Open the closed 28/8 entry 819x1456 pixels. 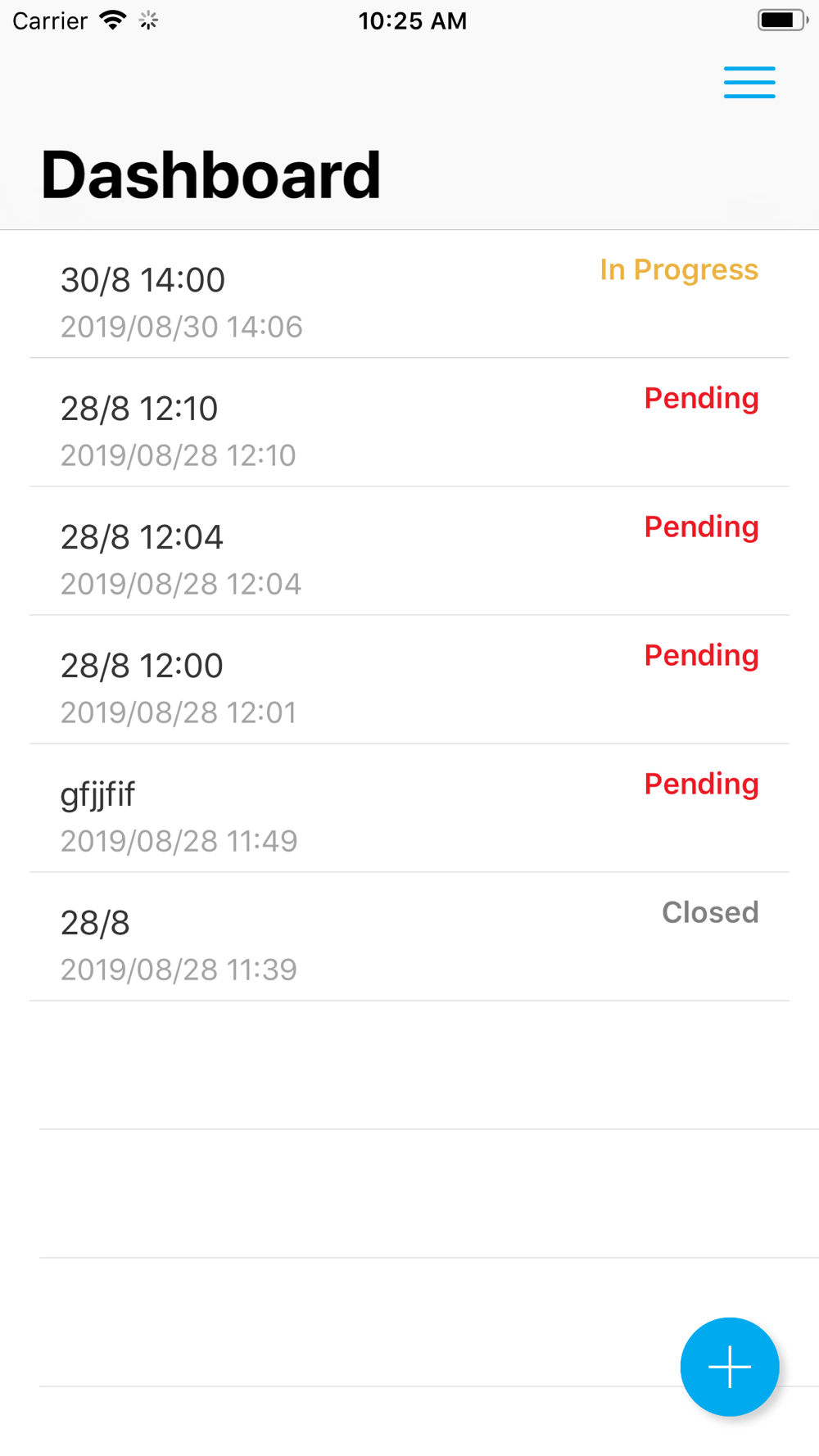coord(409,938)
